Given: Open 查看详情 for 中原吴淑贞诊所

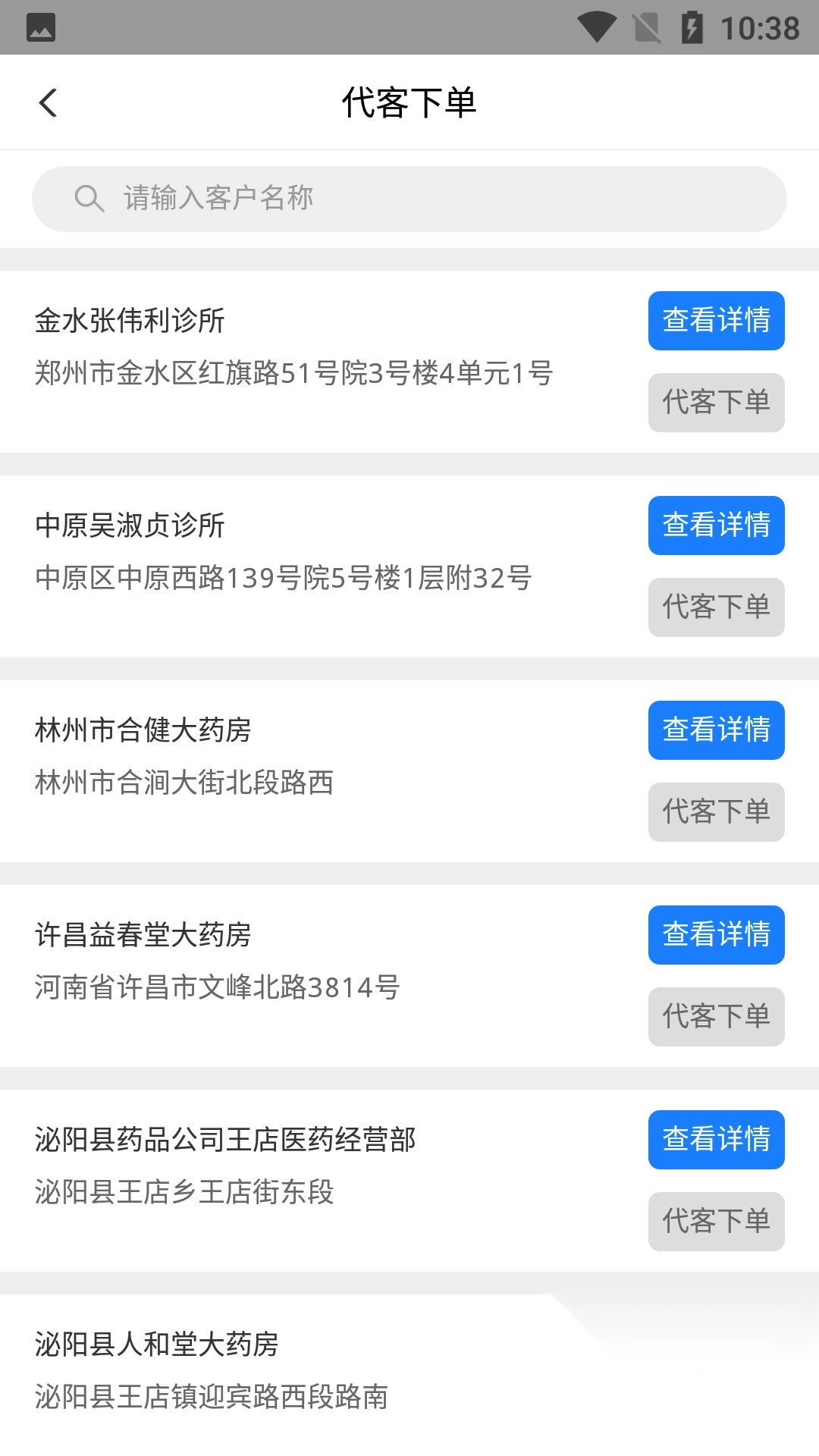Looking at the screenshot, I should [x=716, y=525].
